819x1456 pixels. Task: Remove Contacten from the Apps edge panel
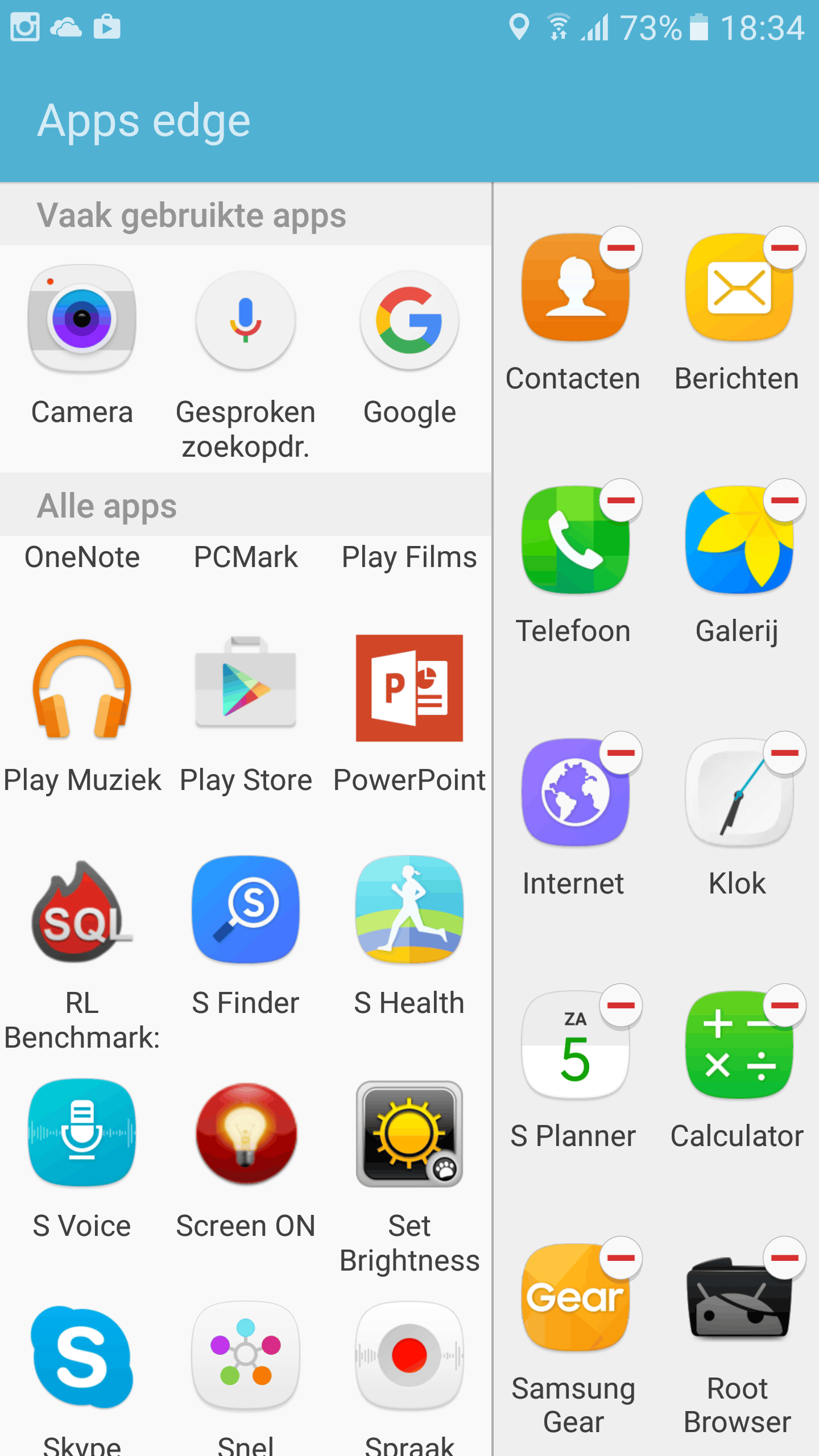pyautogui.click(x=622, y=247)
